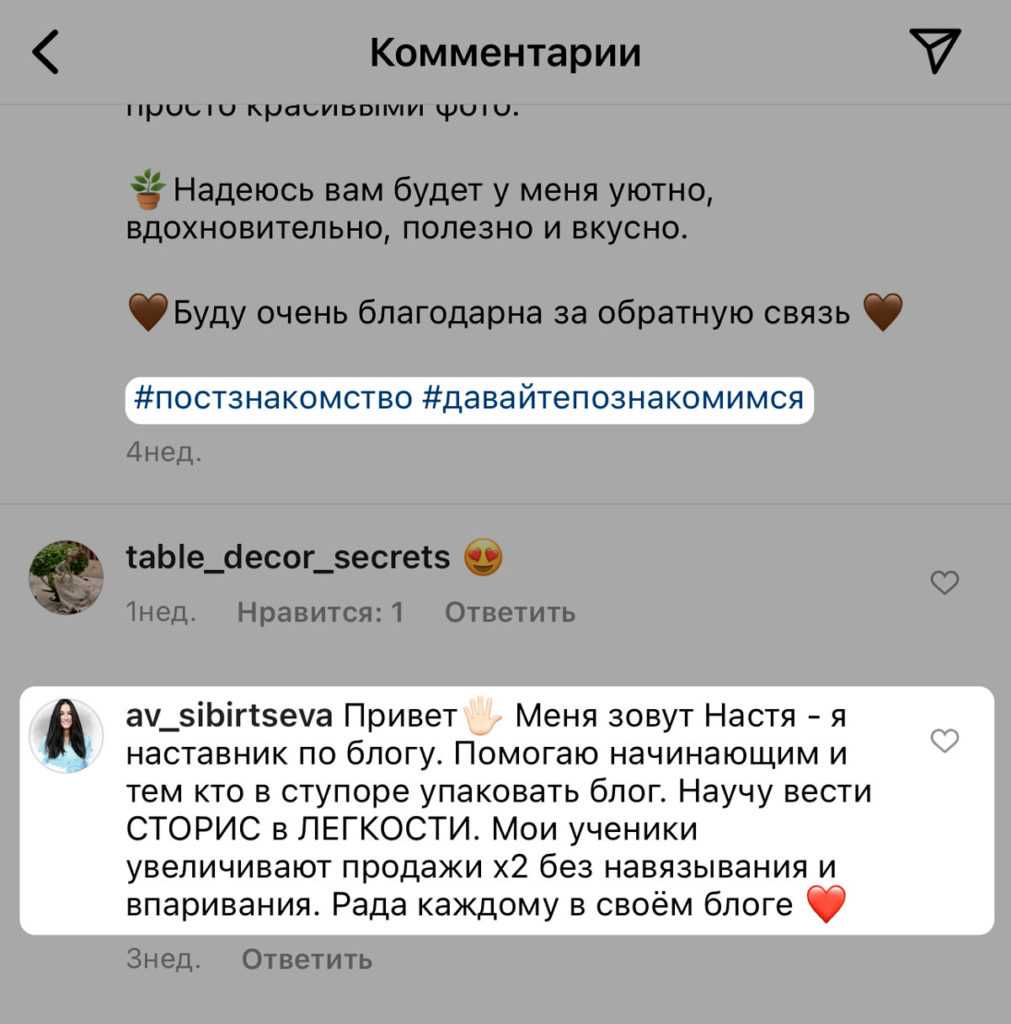Share the post via the paper plane icon

coord(934,50)
